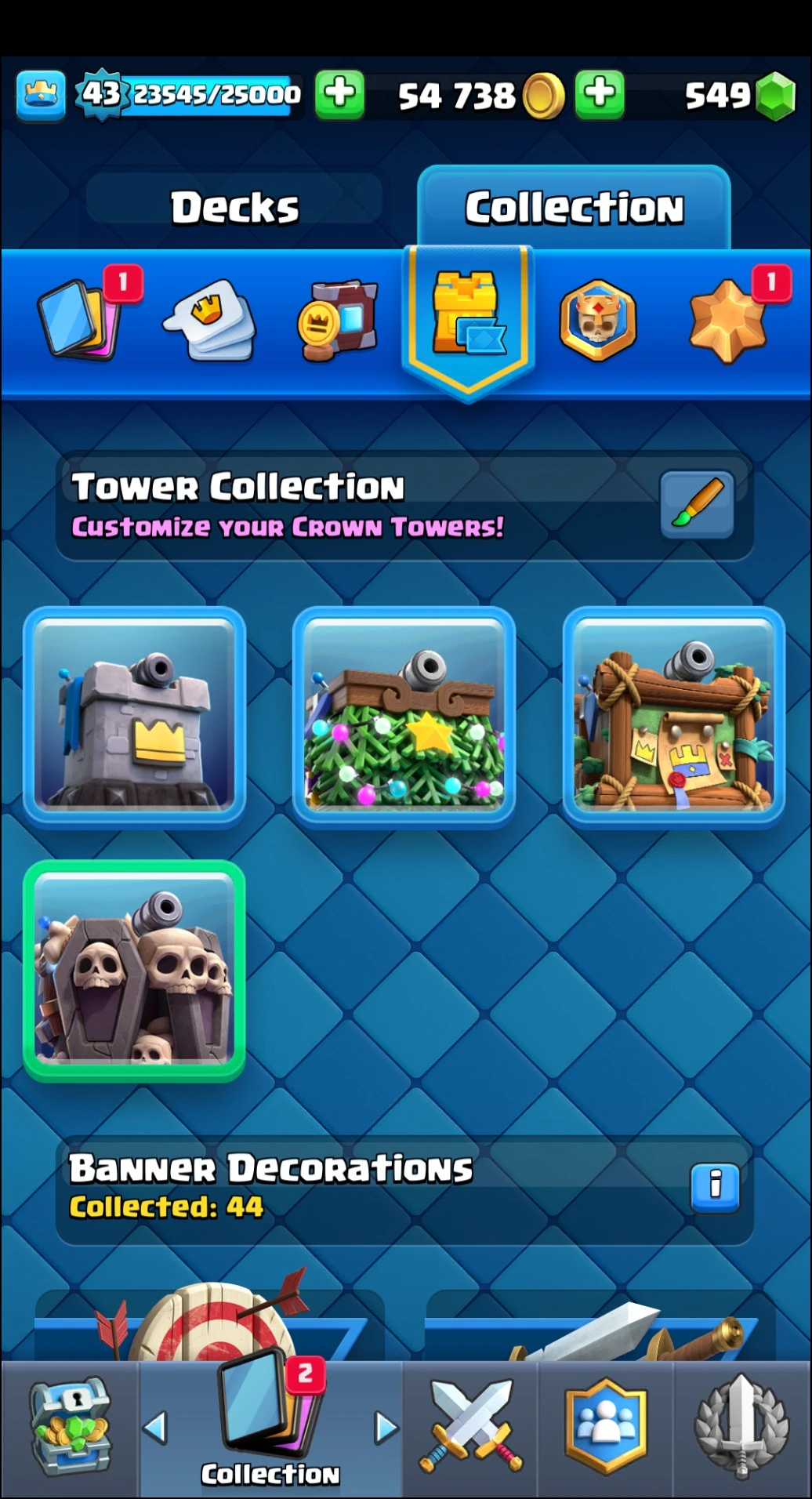Open the emotes collection section
This screenshot has height=1499, width=812.
[x=209, y=321]
